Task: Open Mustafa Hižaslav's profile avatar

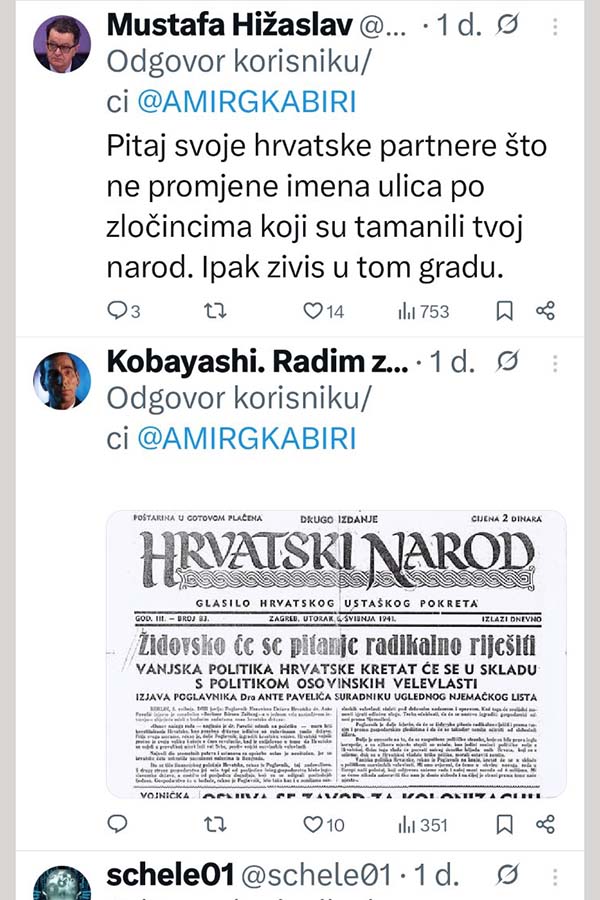Action: click(62, 44)
